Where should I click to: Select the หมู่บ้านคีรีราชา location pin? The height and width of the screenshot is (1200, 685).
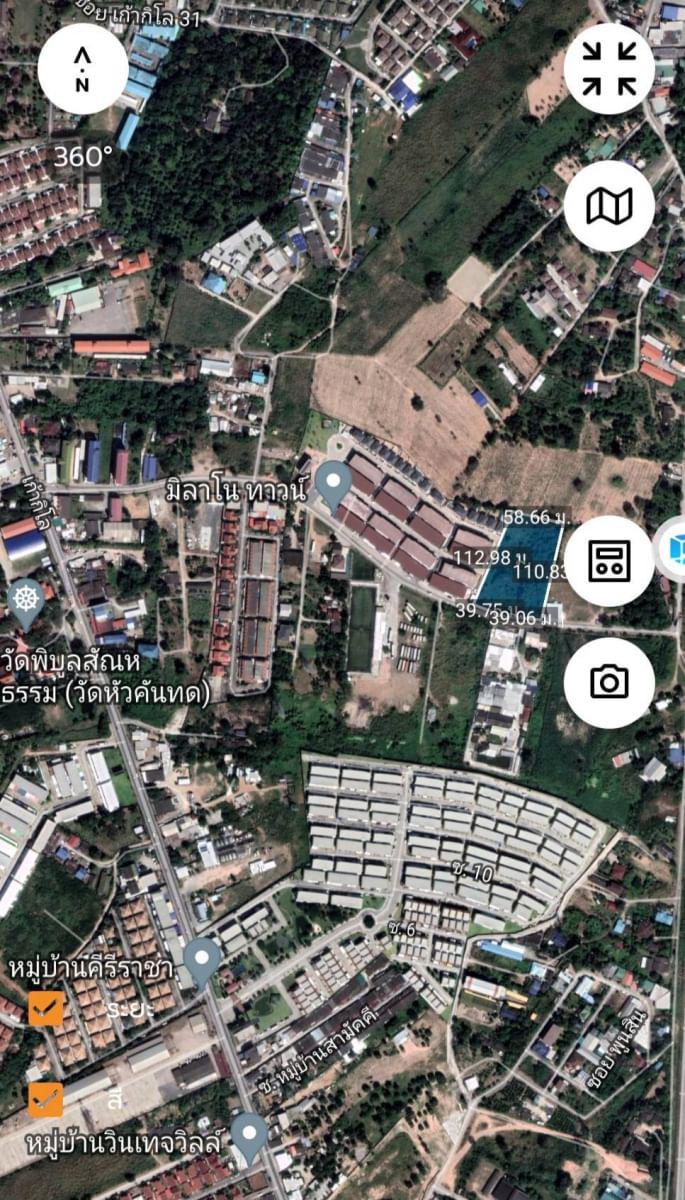202,964
